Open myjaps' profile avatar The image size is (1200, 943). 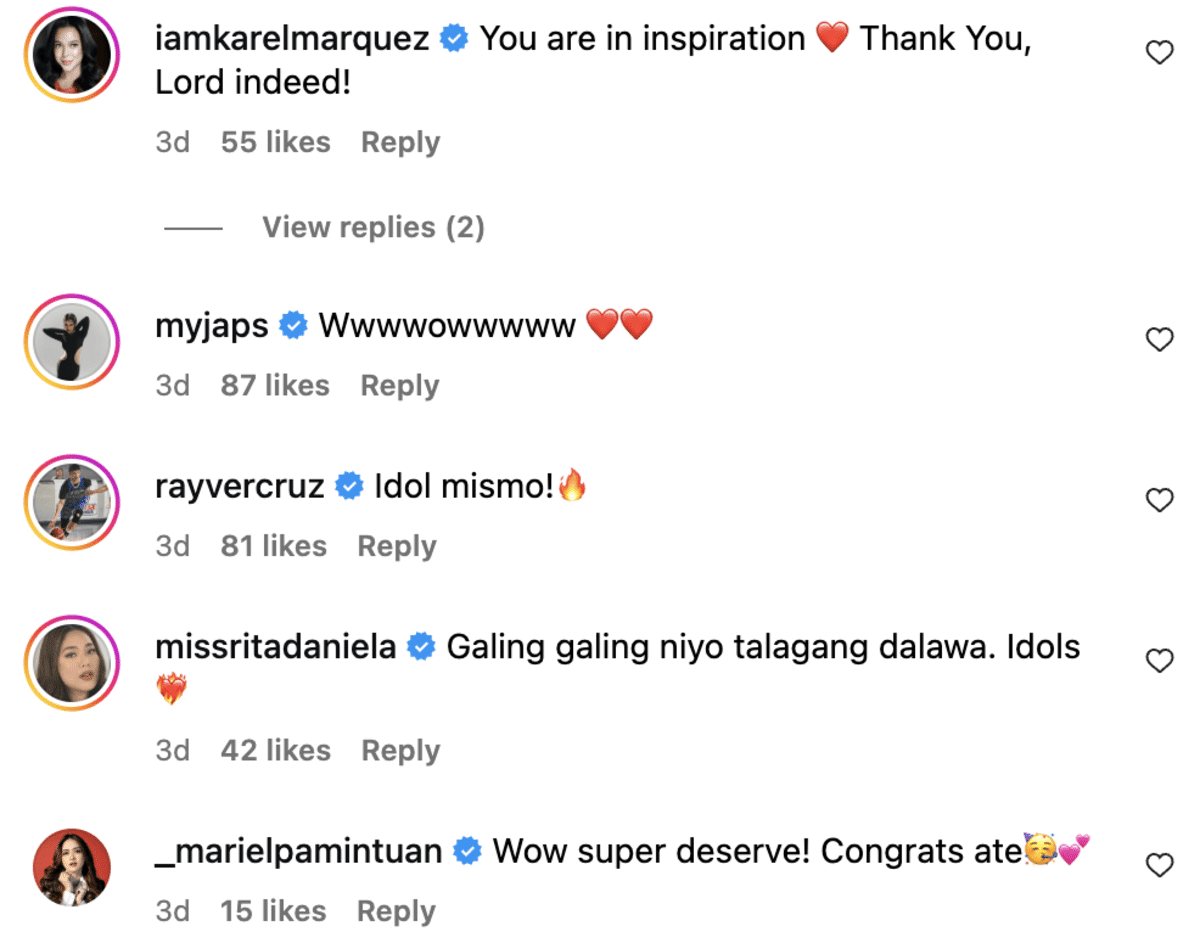[x=71, y=342]
